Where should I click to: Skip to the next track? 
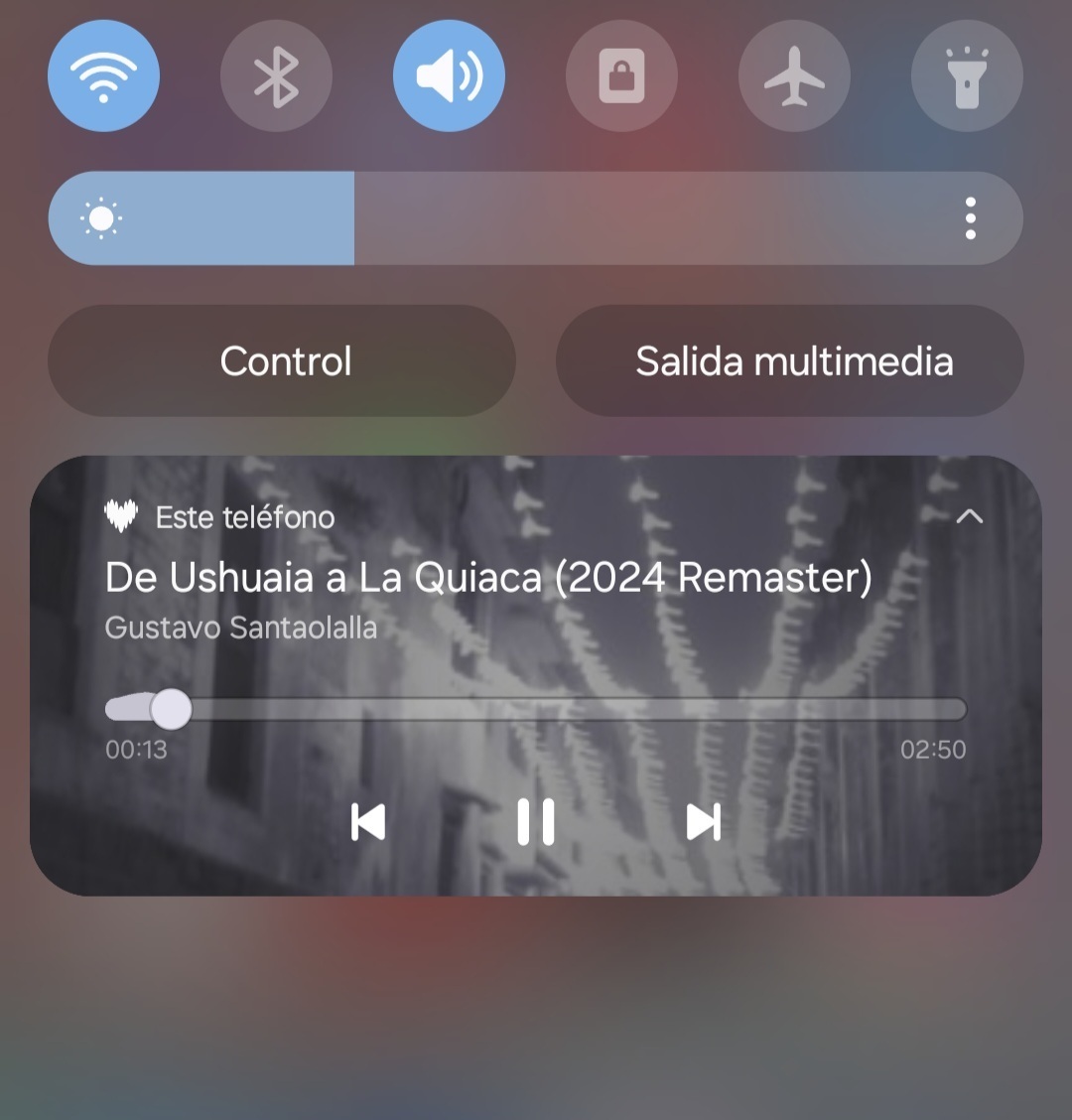(703, 822)
